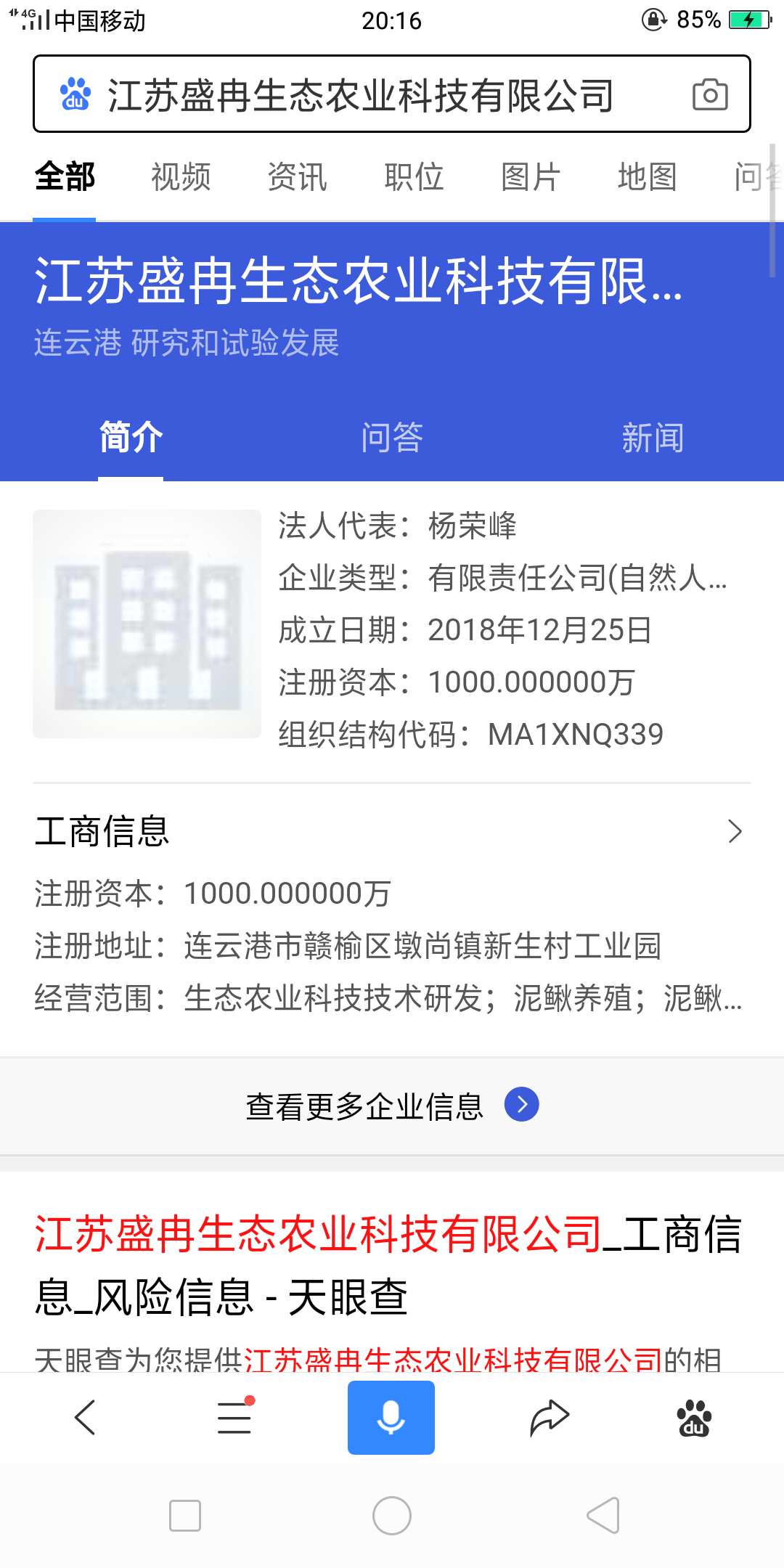Tap the system home button

pos(392,1516)
